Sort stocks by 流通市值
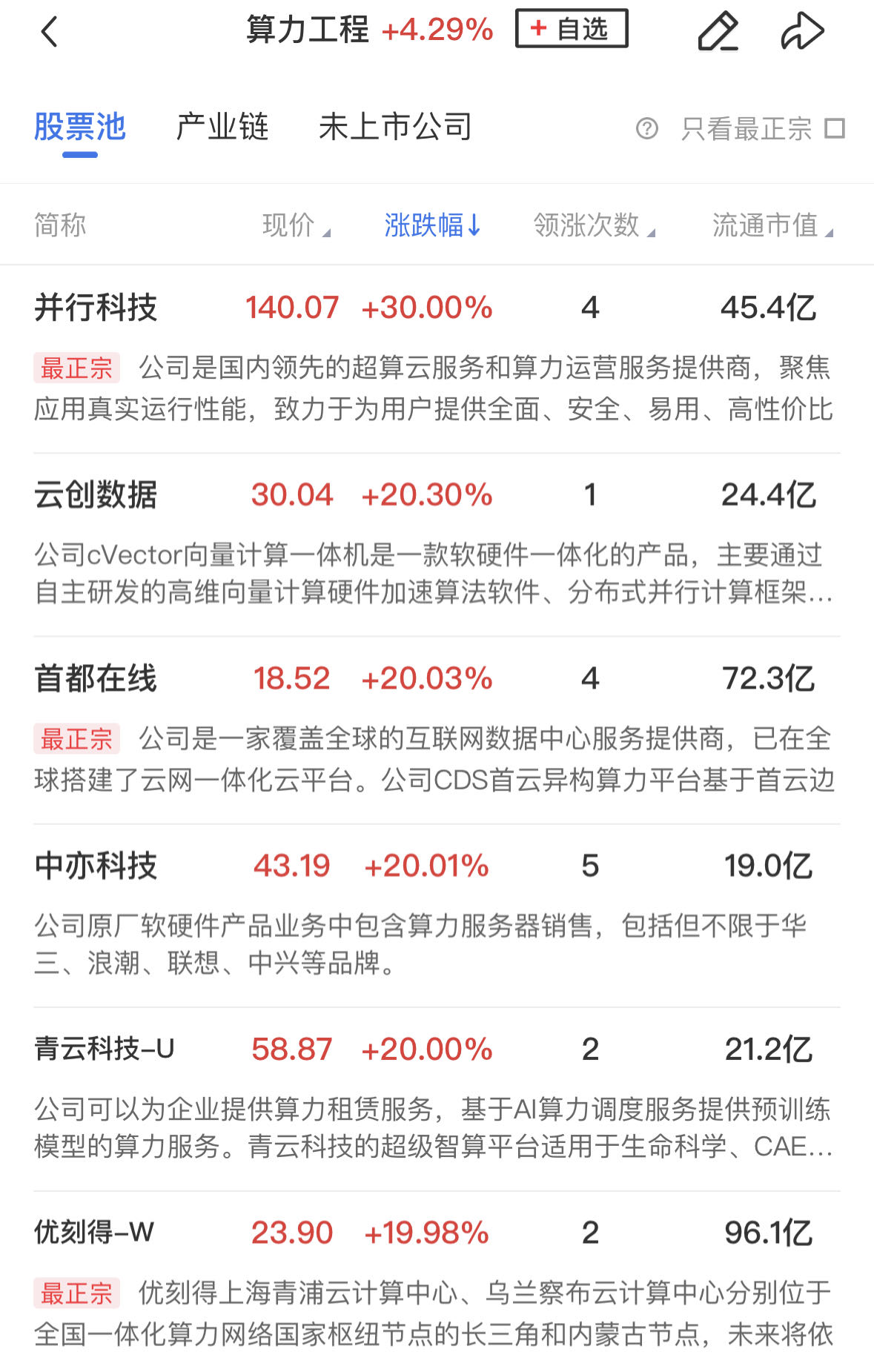Screen dimensions: 874x1372 pyautogui.click(x=772, y=225)
